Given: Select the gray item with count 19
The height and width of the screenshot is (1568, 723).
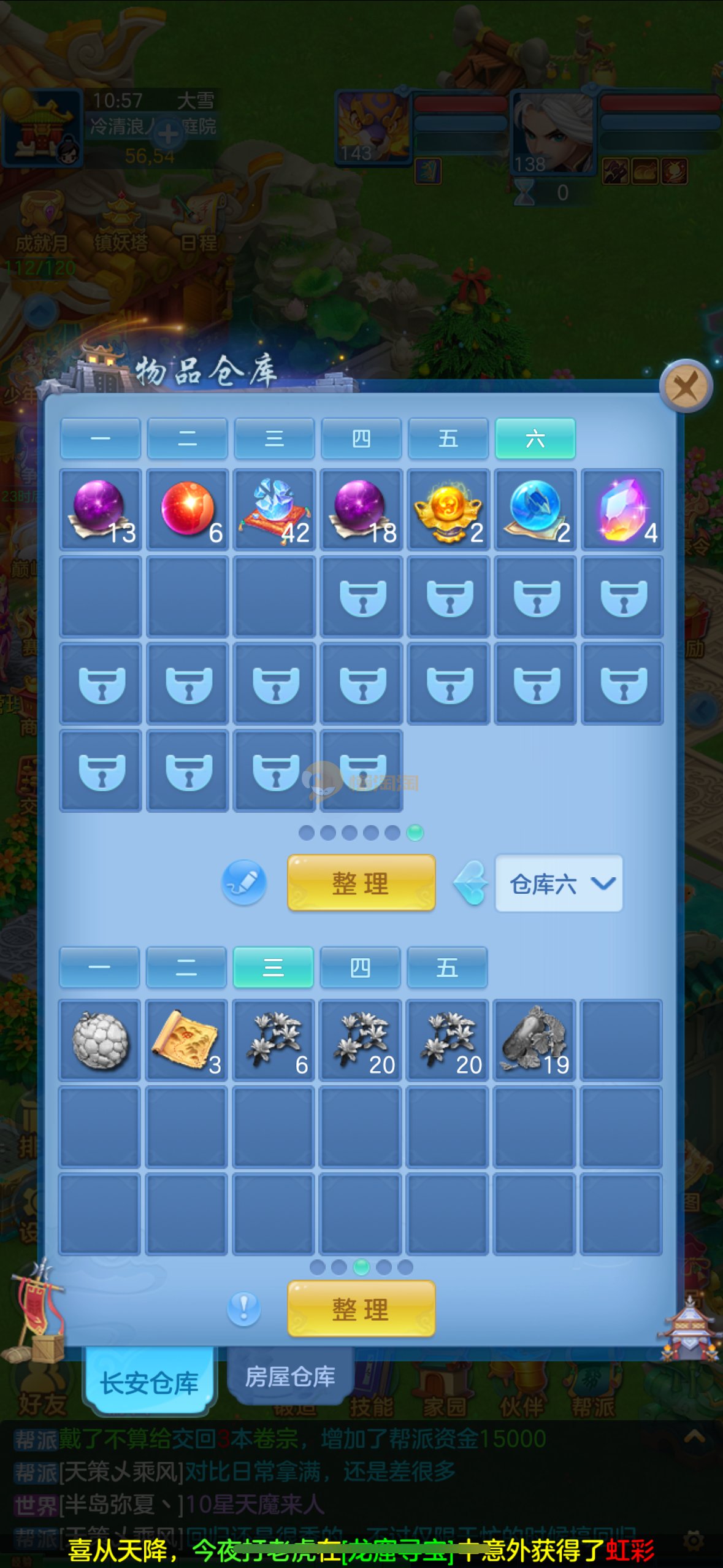Looking at the screenshot, I should point(534,1040).
